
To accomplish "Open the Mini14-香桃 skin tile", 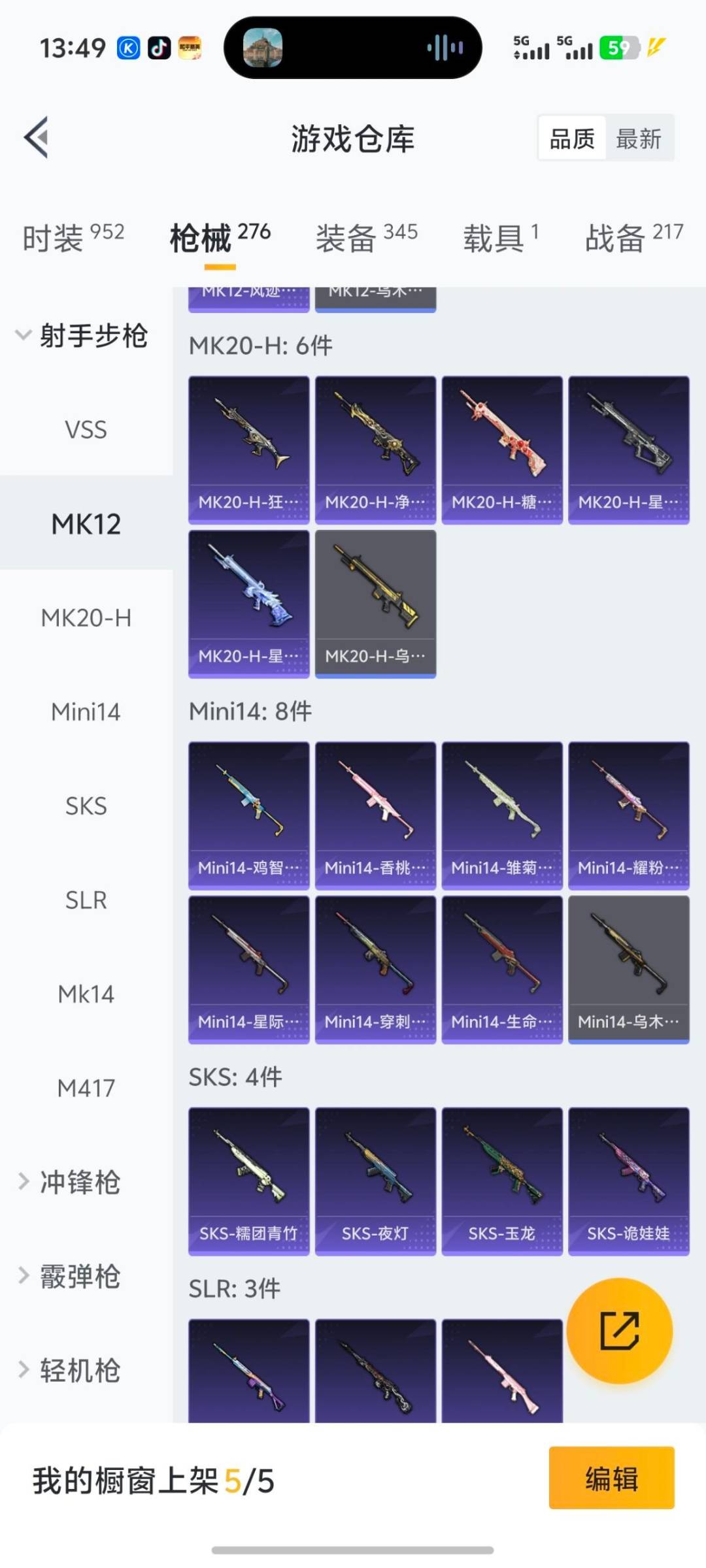I will tap(375, 815).
